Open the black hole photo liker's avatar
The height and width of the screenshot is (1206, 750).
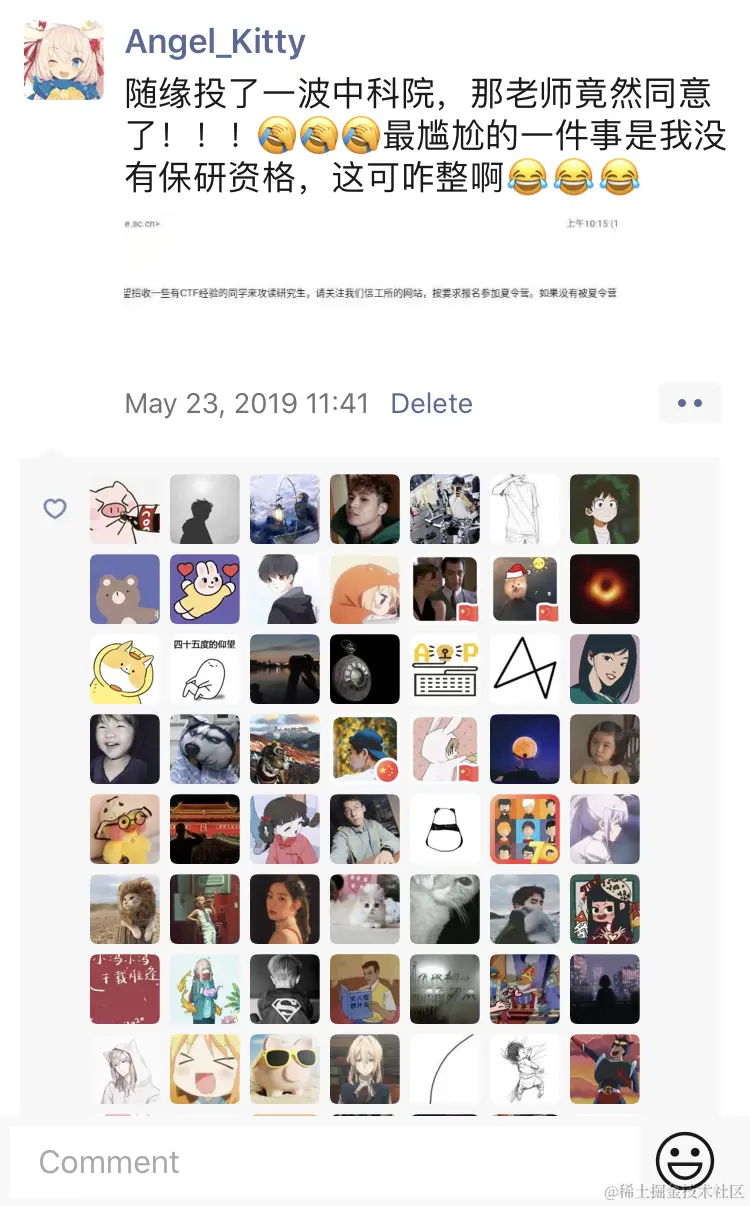pyautogui.click(x=605, y=589)
